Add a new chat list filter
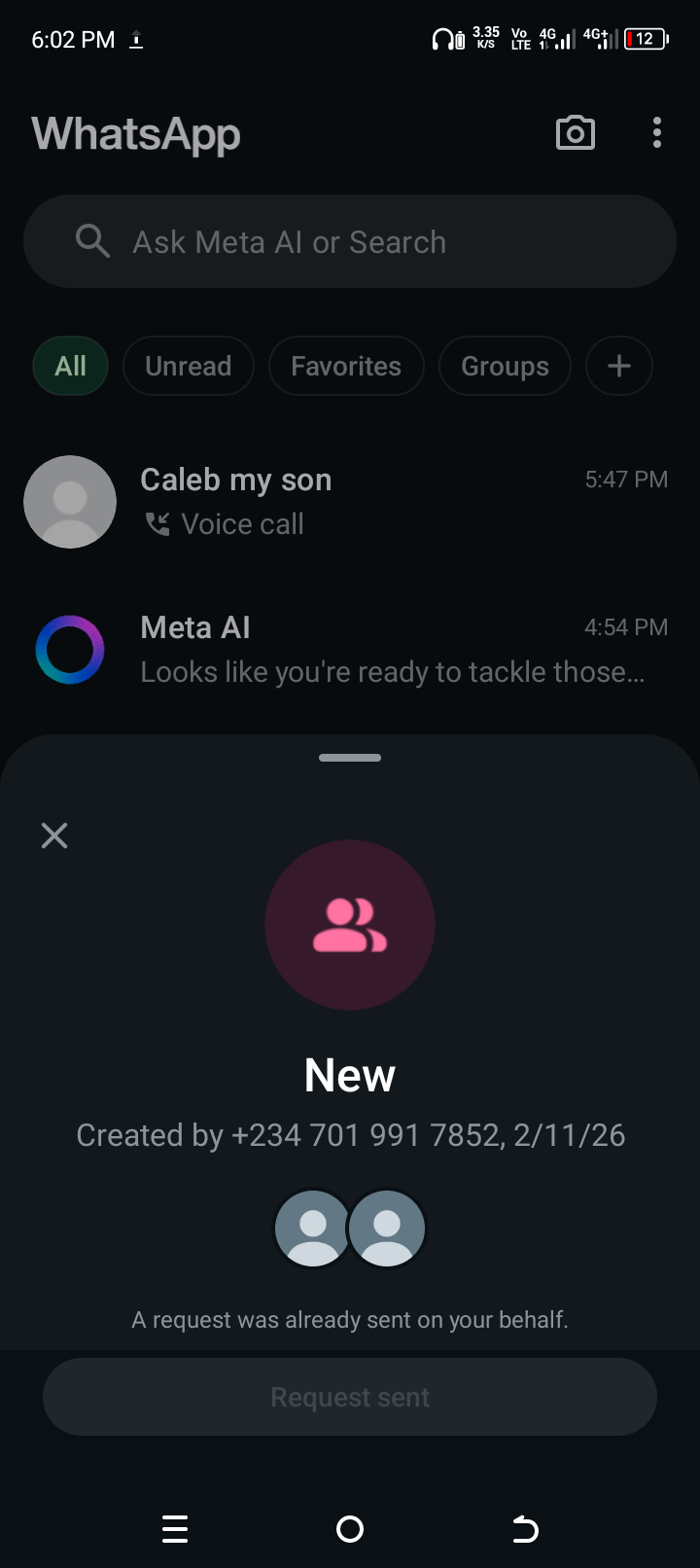 [x=618, y=366]
